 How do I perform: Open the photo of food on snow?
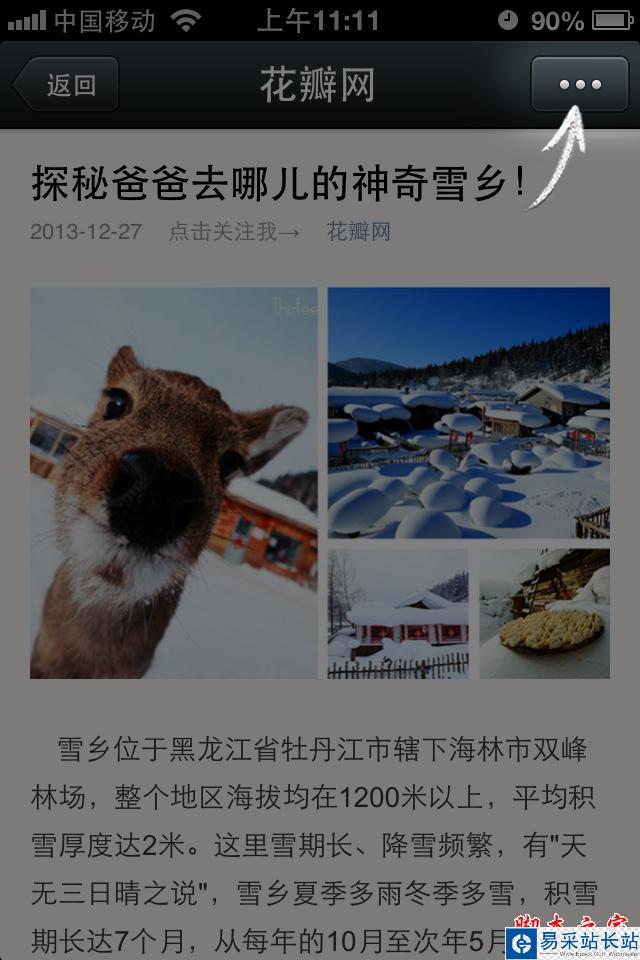[544, 613]
